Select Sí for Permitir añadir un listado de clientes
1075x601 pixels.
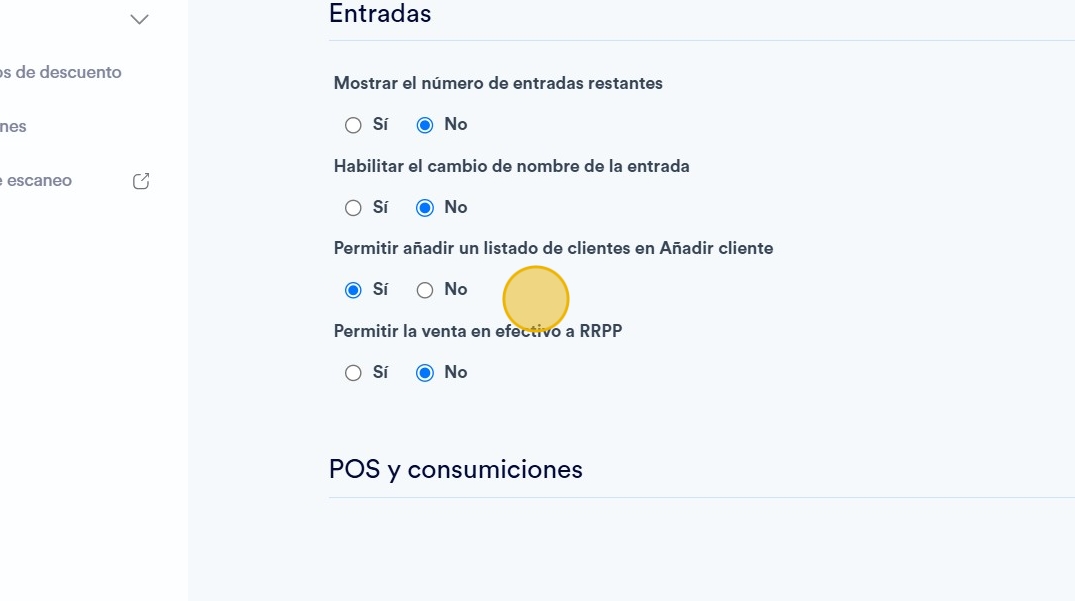coord(353,290)
